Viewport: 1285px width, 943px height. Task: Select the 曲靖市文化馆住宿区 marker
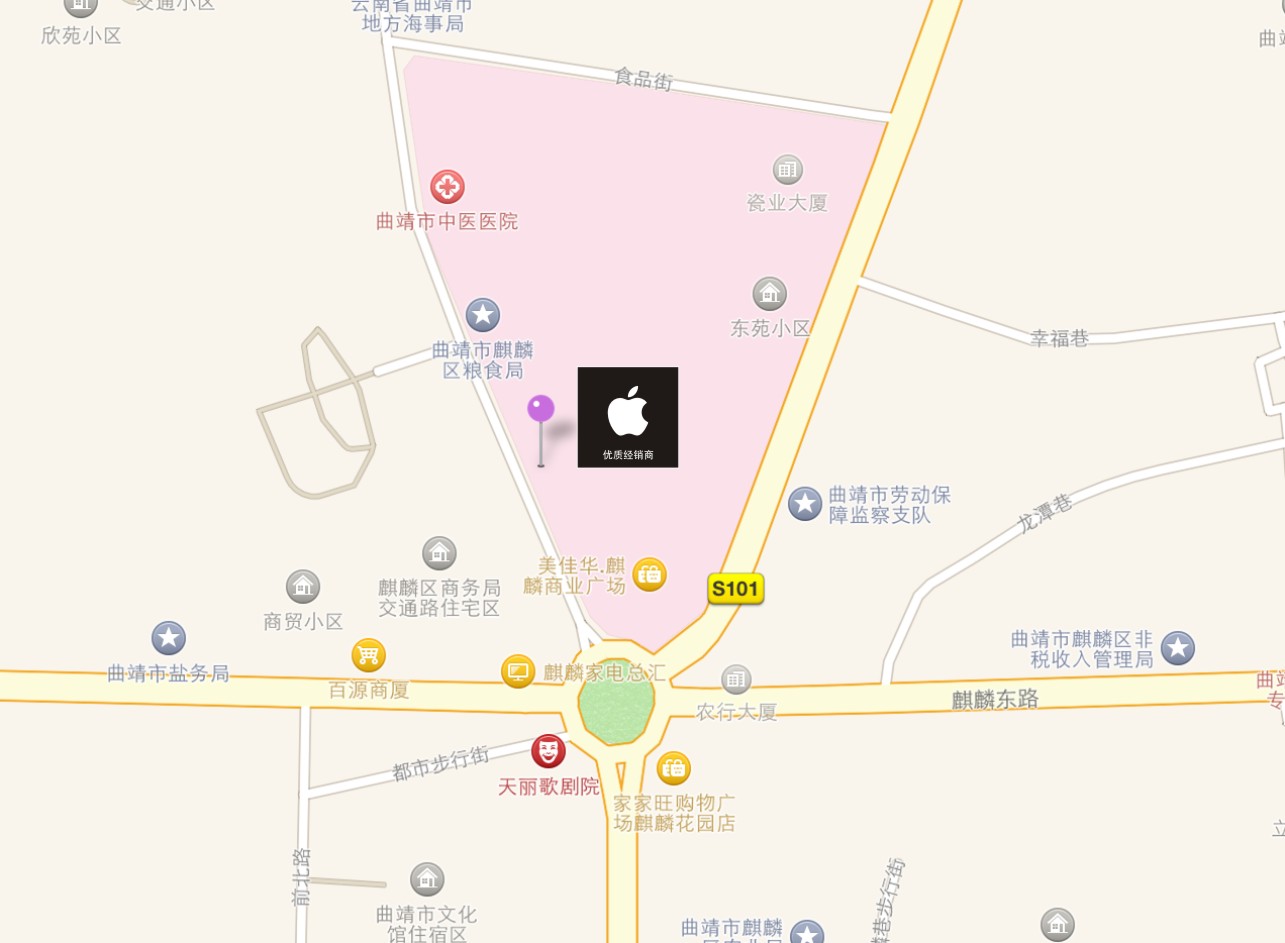coord(427,880)
